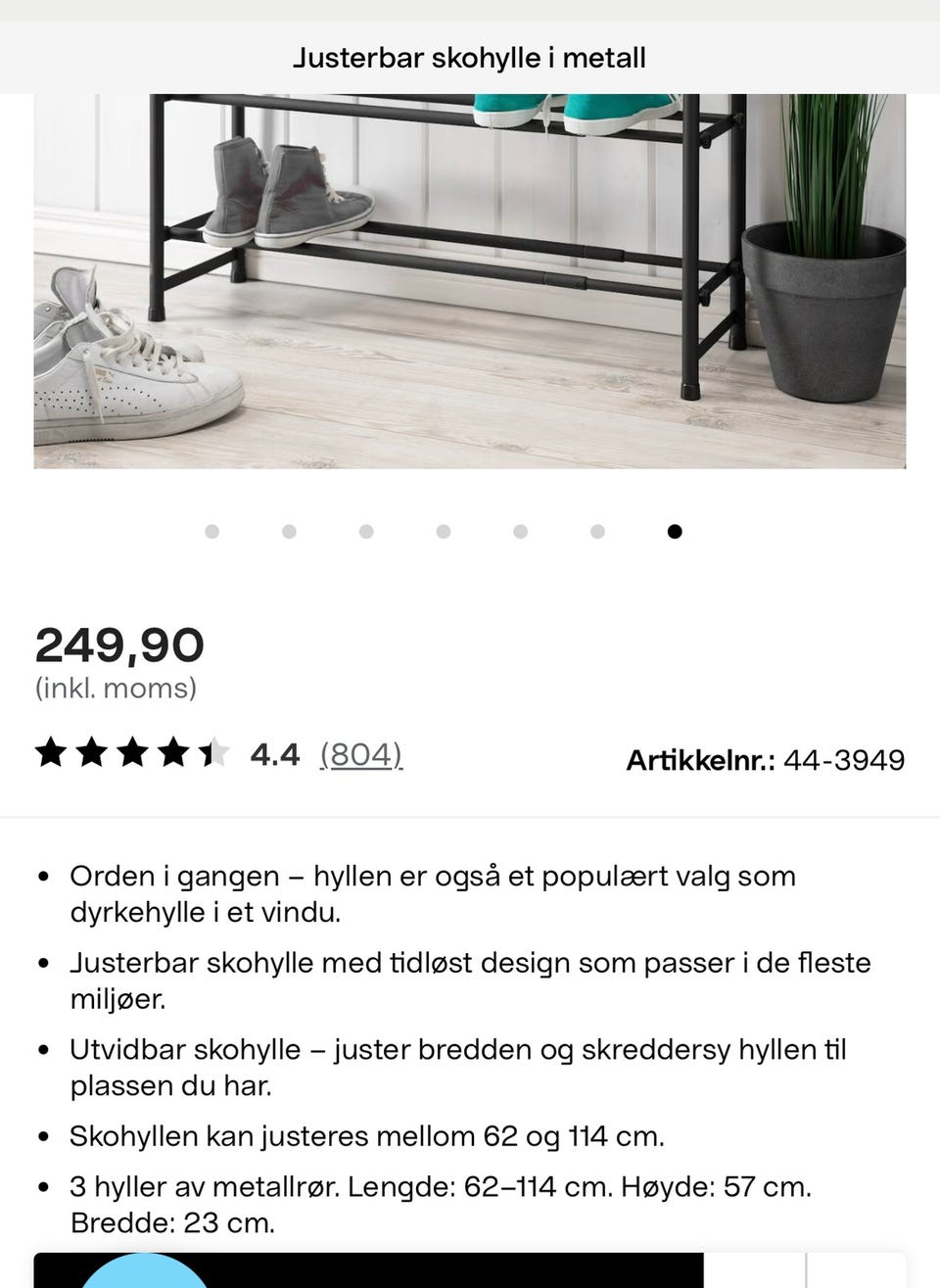Open reviews via the (804) link

361,754
